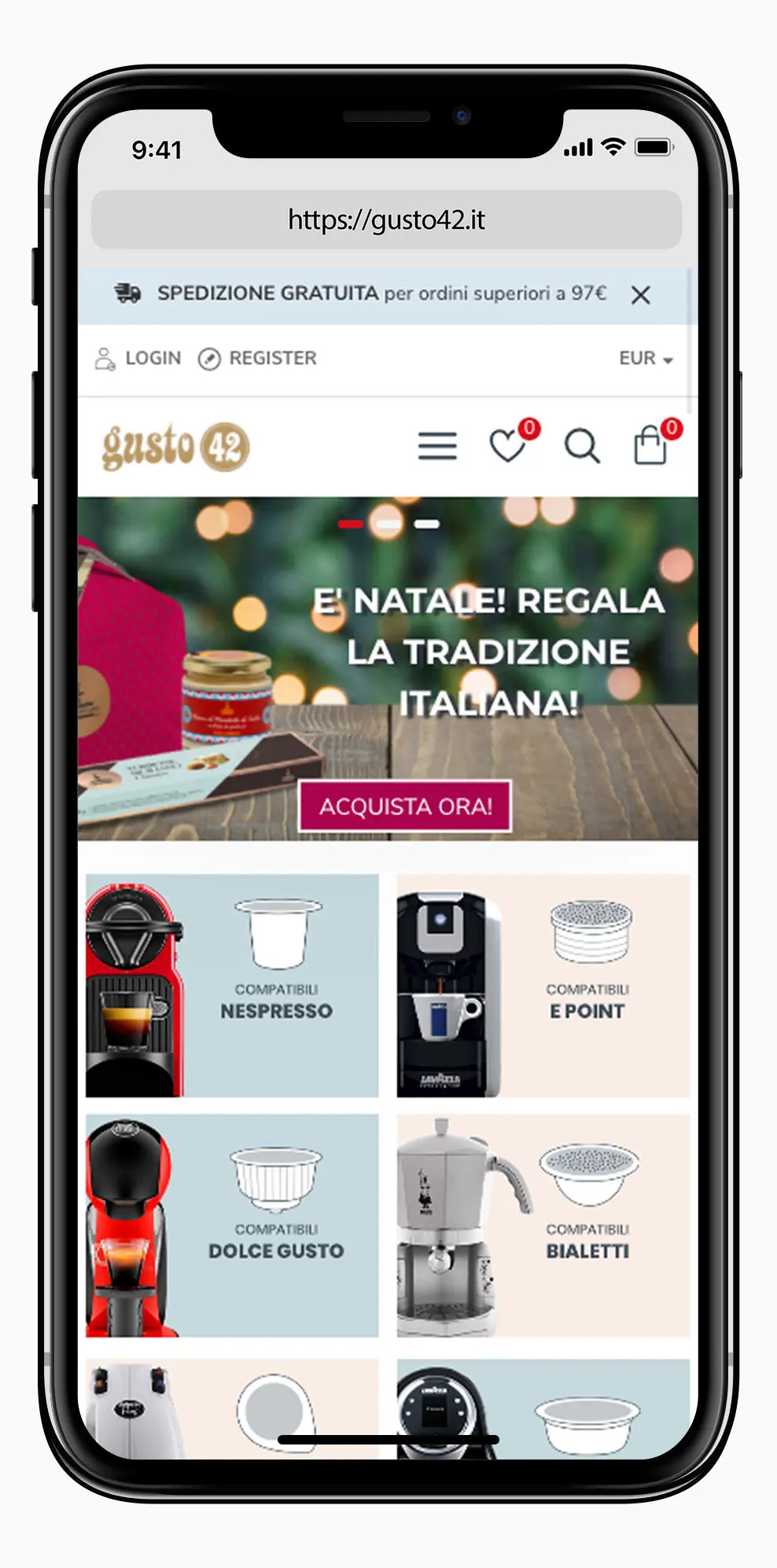Open the wishlist heart icon
This screenshot has width=777, height=1568.
(508, 445)
